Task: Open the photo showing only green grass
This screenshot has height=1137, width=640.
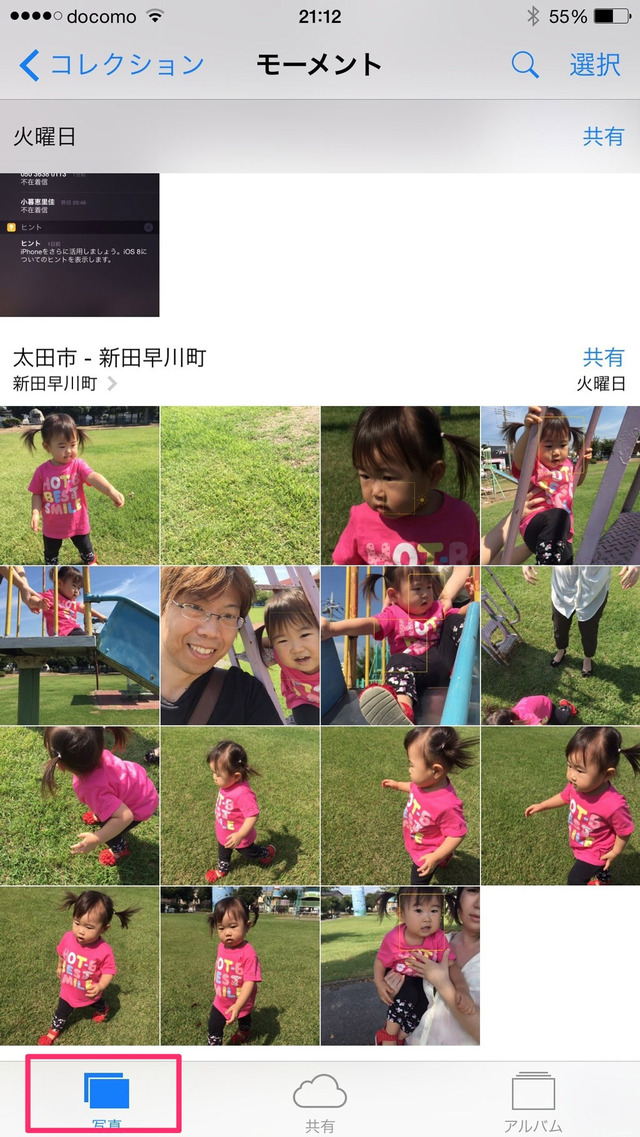Action: click(240, 485)
